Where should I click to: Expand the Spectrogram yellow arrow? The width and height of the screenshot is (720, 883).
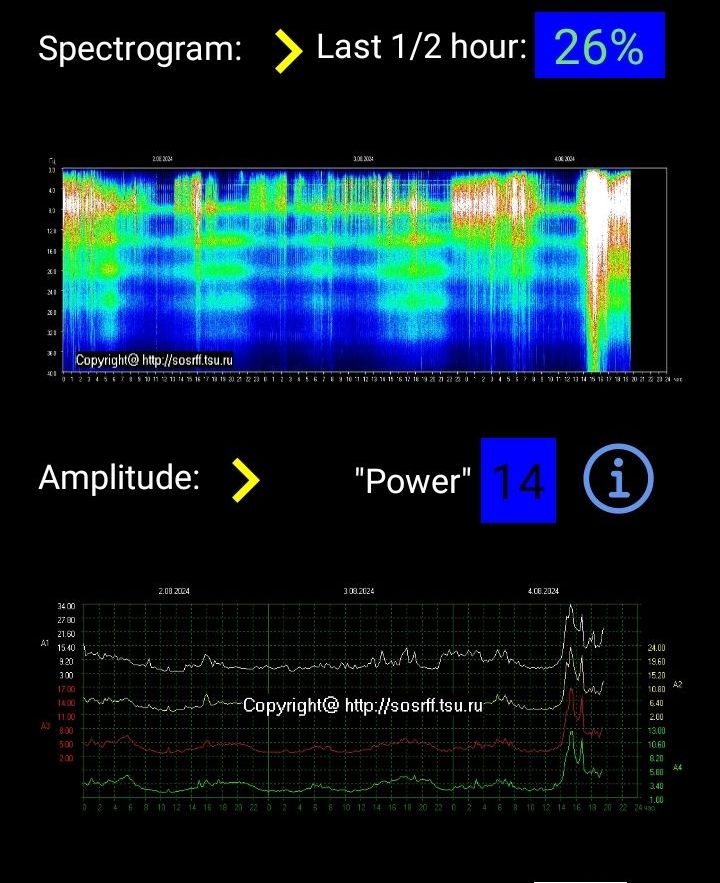pyautogui.click(x=288, y=51)
